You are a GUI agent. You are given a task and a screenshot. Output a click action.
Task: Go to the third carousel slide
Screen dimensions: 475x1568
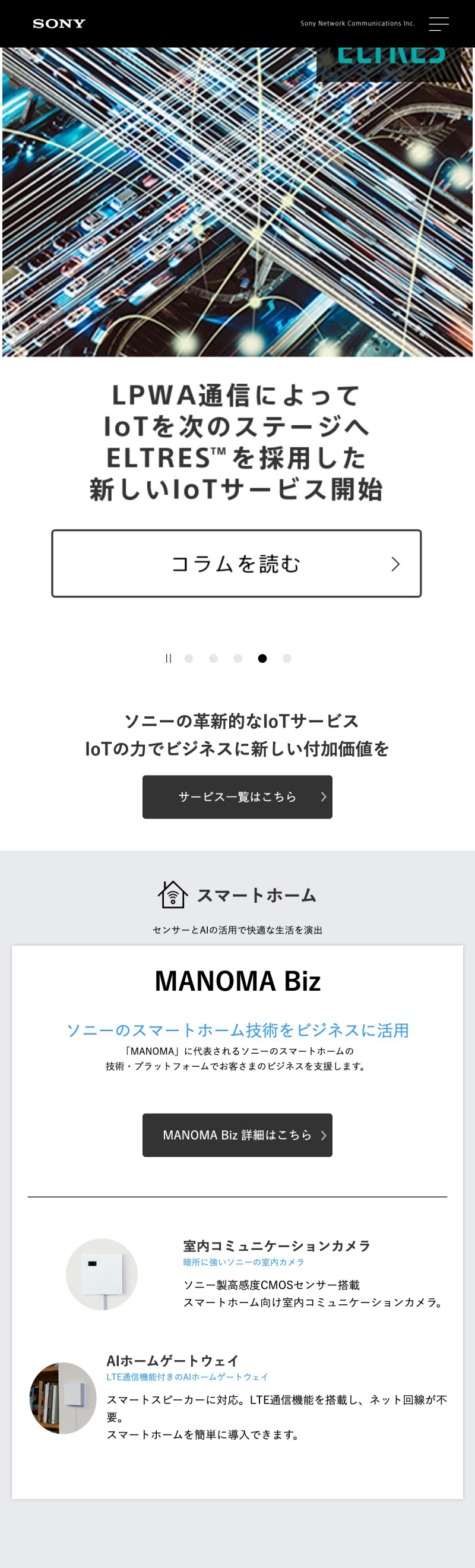[x=238, y=659]
